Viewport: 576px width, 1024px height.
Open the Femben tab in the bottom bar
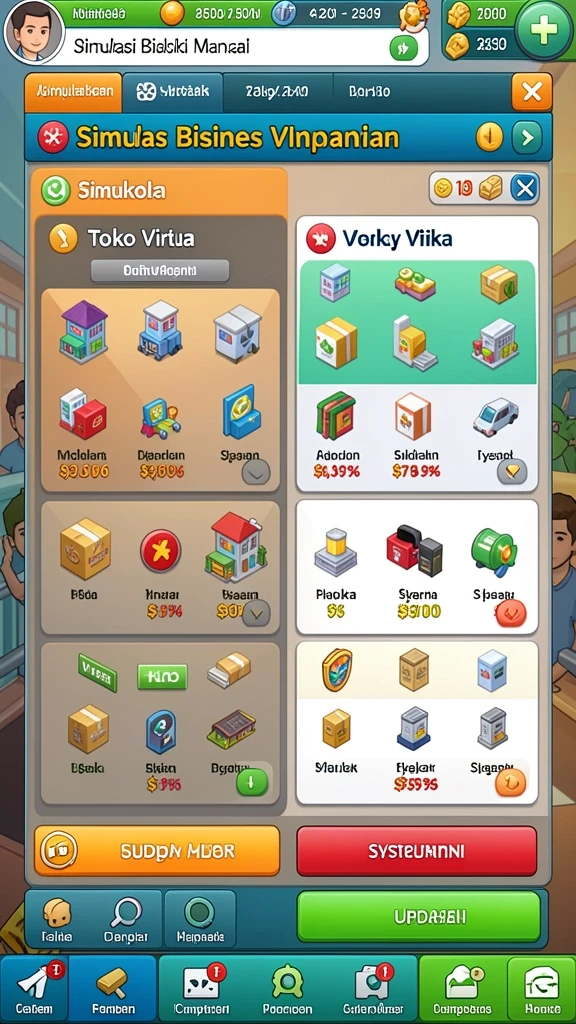point(112,989)
